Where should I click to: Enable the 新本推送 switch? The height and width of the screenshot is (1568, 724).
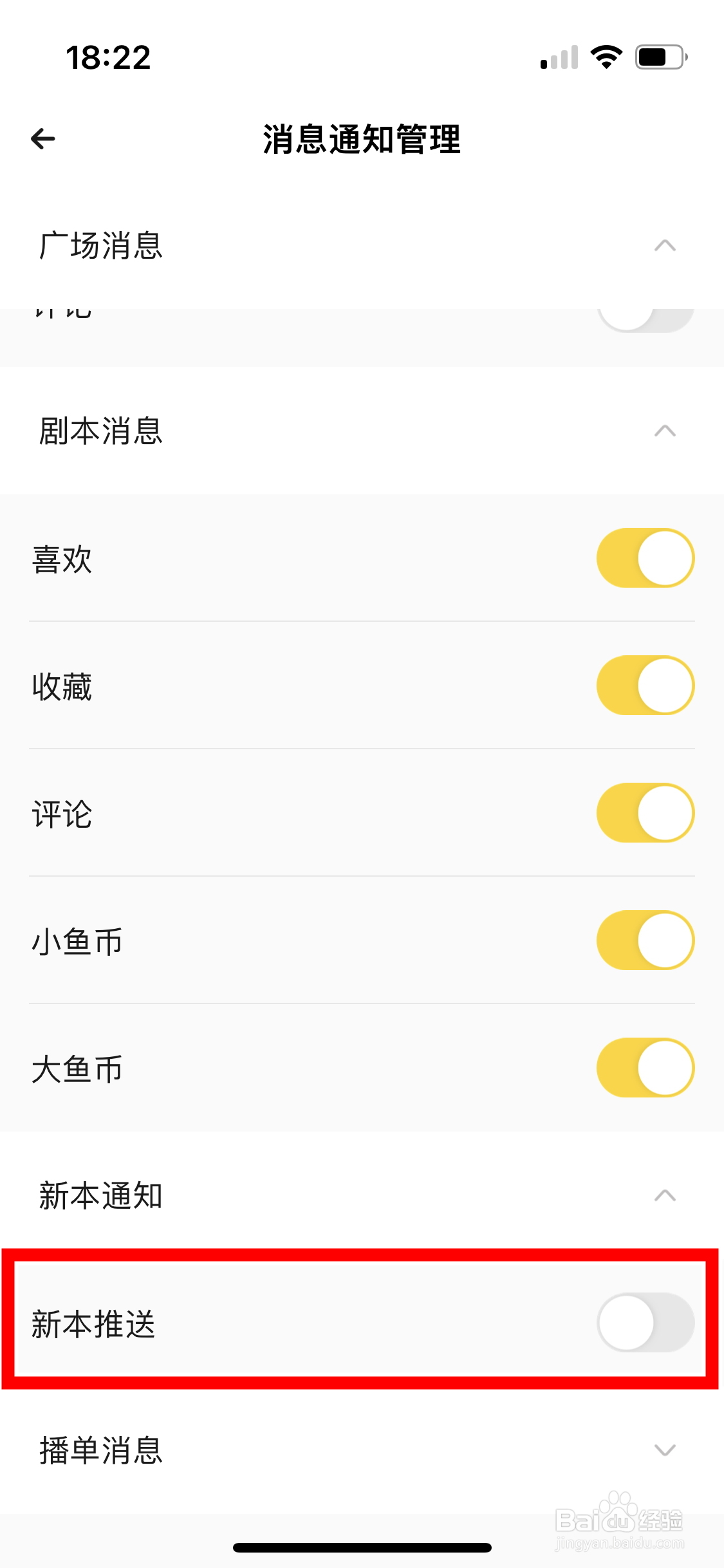tap(647, 1321)
